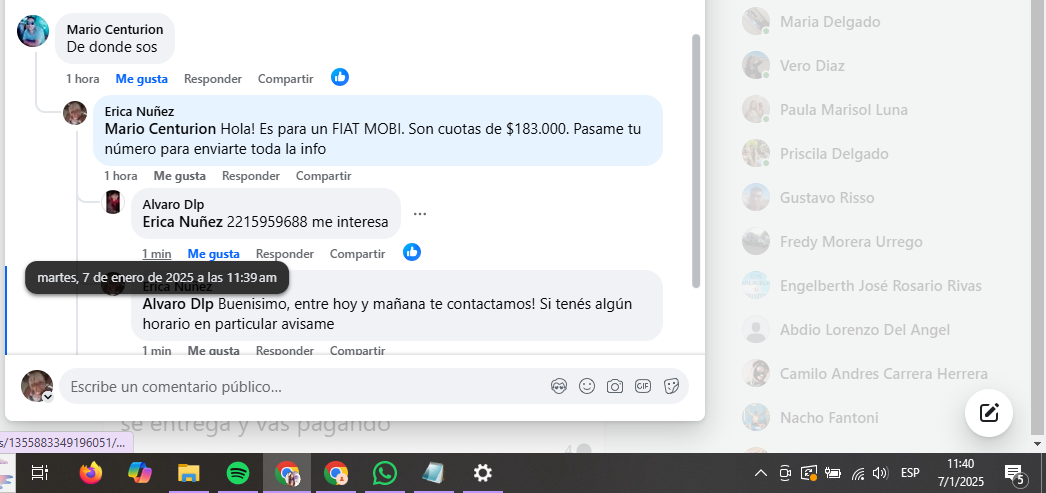
Task: Add a GIF to the comment
Action: (x=643, y=386)
